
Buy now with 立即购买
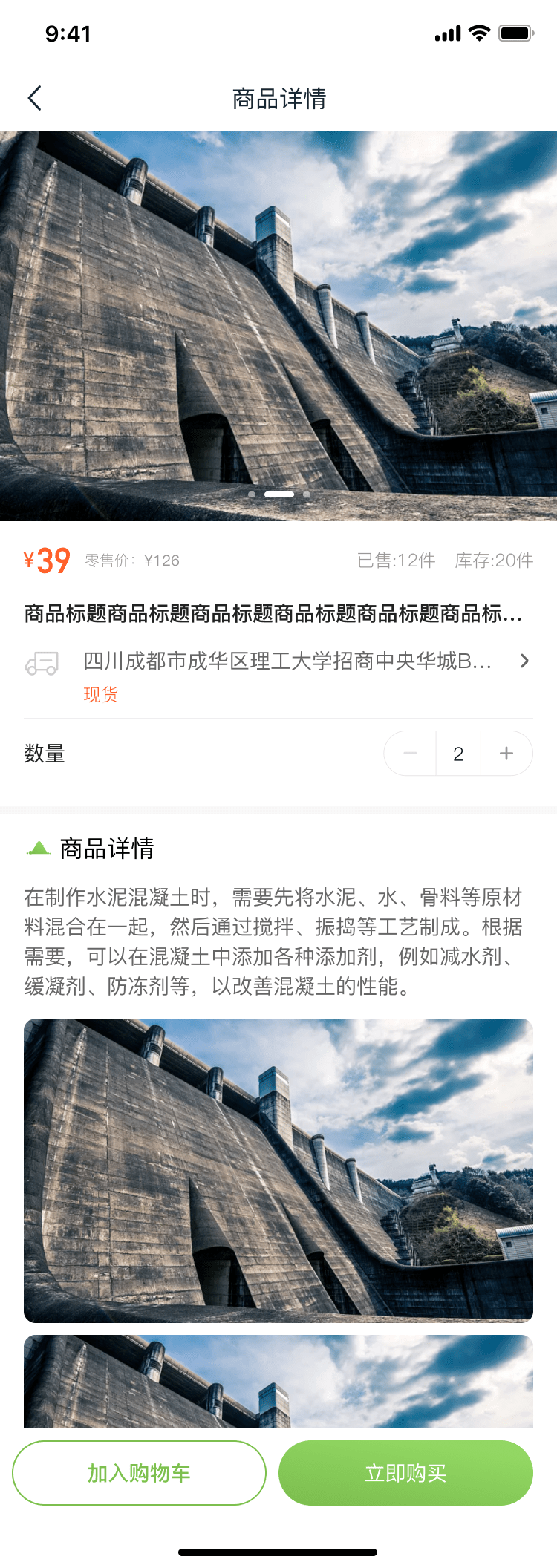pyautogui.click(x=405, y=1473)
